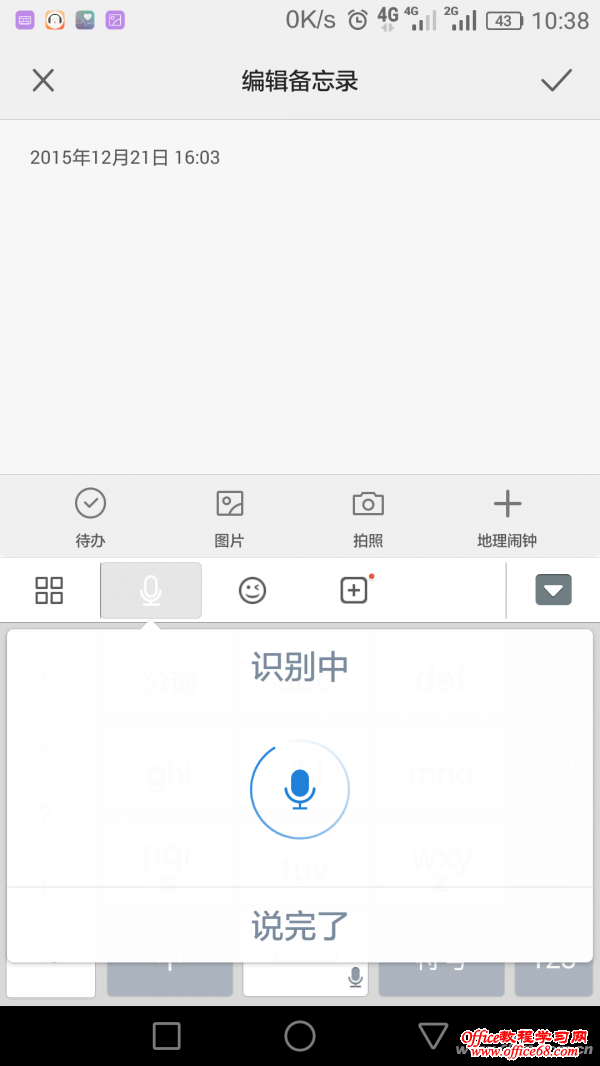600x1066 pixels.
Task: Open the keyboard grid menu icon
Action: 49,590
